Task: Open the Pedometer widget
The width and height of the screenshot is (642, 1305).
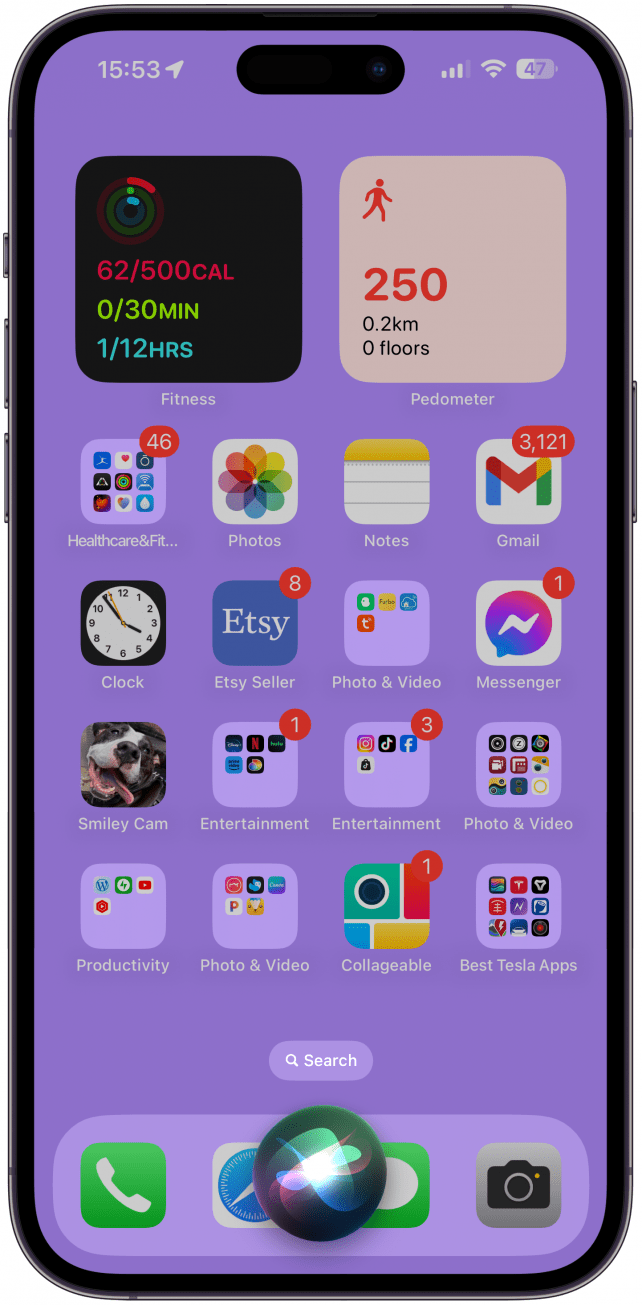Action: pos(452,269)
